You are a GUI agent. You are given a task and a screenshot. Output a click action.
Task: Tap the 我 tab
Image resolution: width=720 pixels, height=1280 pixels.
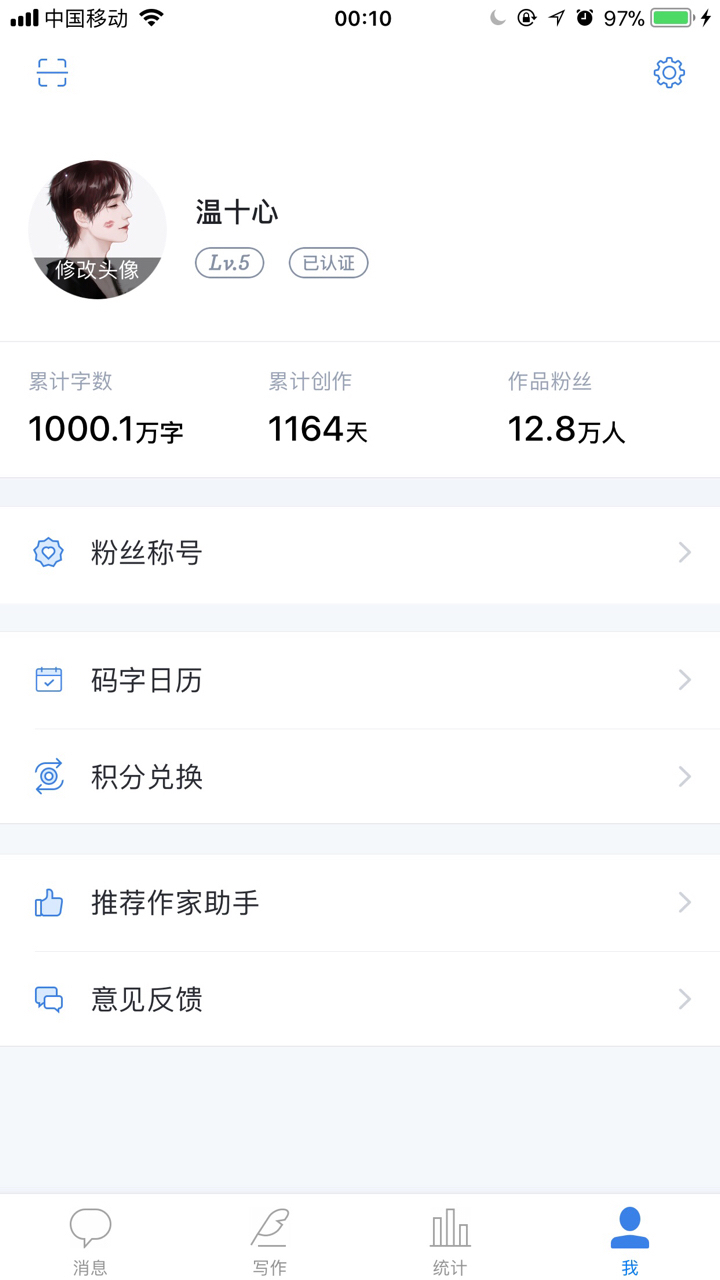click(x=629, y=1240)
